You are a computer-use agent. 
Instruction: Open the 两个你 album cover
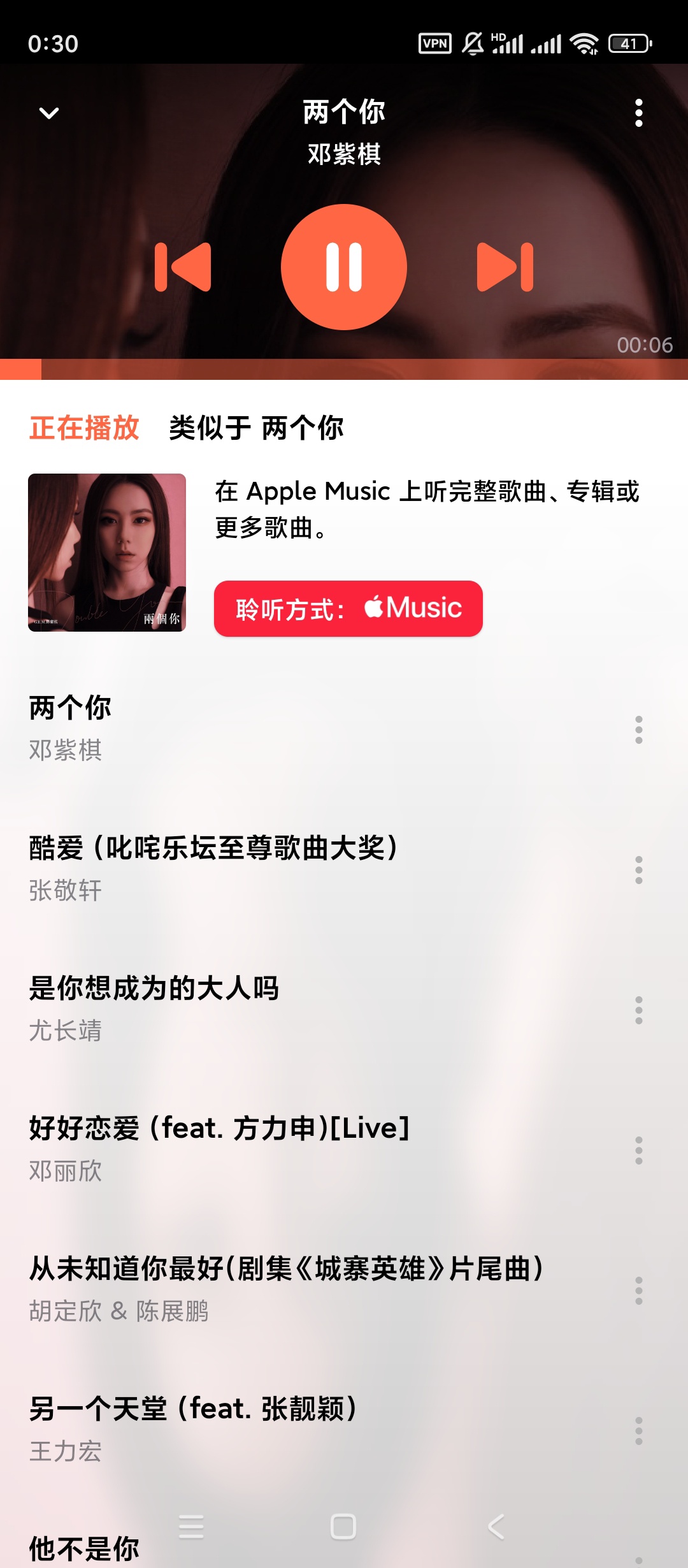pyautogui.click(x=107, y=553)
